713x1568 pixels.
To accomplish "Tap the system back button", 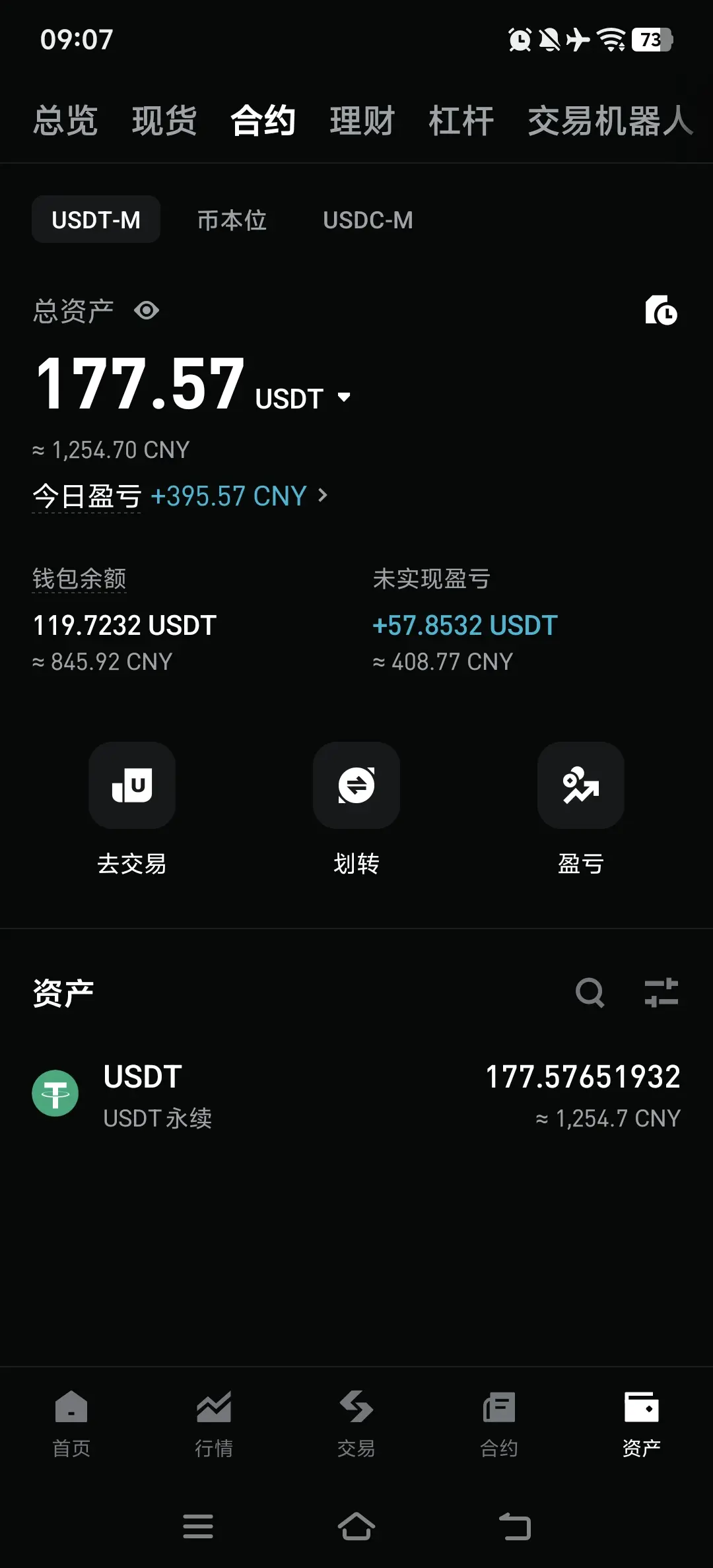I will 515,1526.
